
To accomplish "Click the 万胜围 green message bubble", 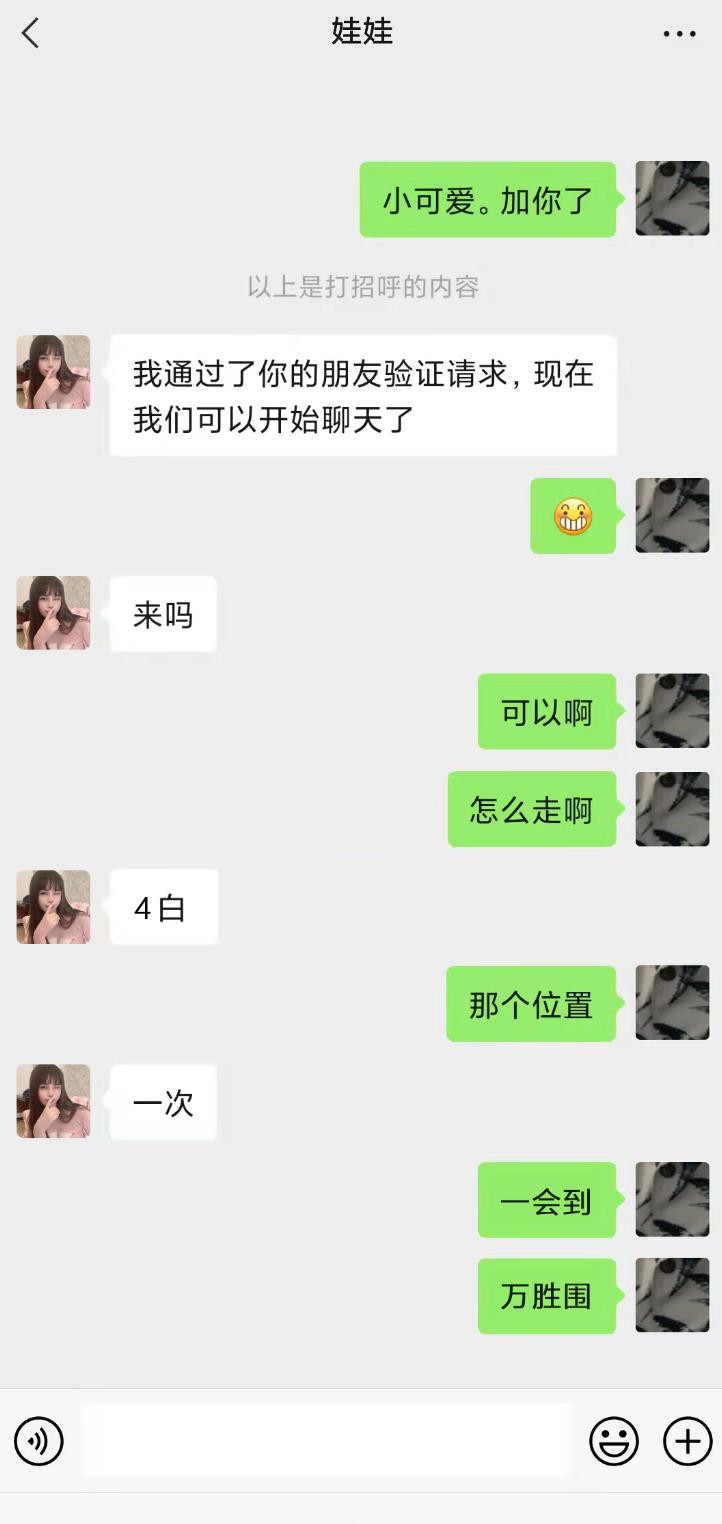I will [x=547, y=1295].
